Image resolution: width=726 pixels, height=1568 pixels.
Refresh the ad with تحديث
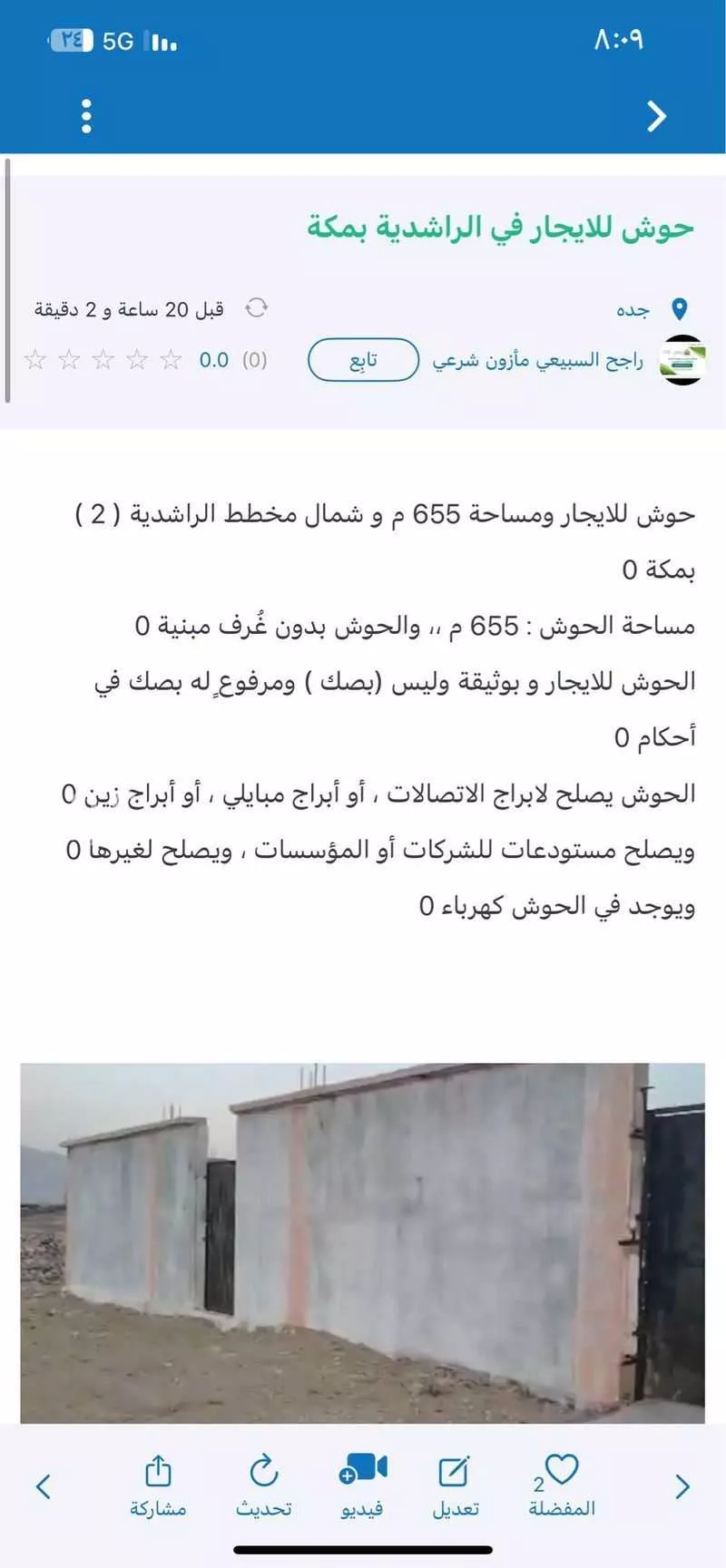tap(264, 1485)
